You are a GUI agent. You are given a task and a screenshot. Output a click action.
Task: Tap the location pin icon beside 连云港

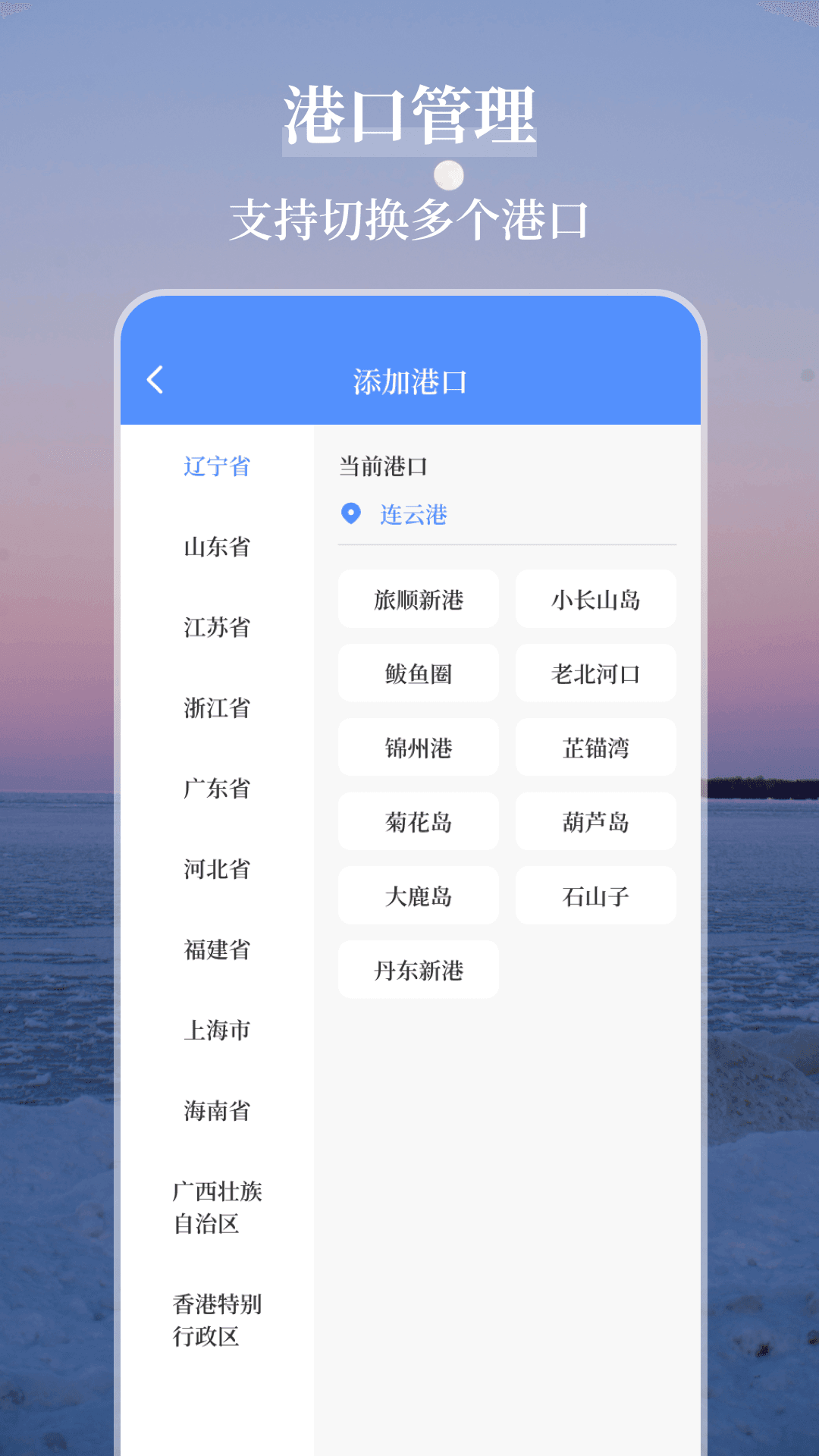[x=351, y=514]
